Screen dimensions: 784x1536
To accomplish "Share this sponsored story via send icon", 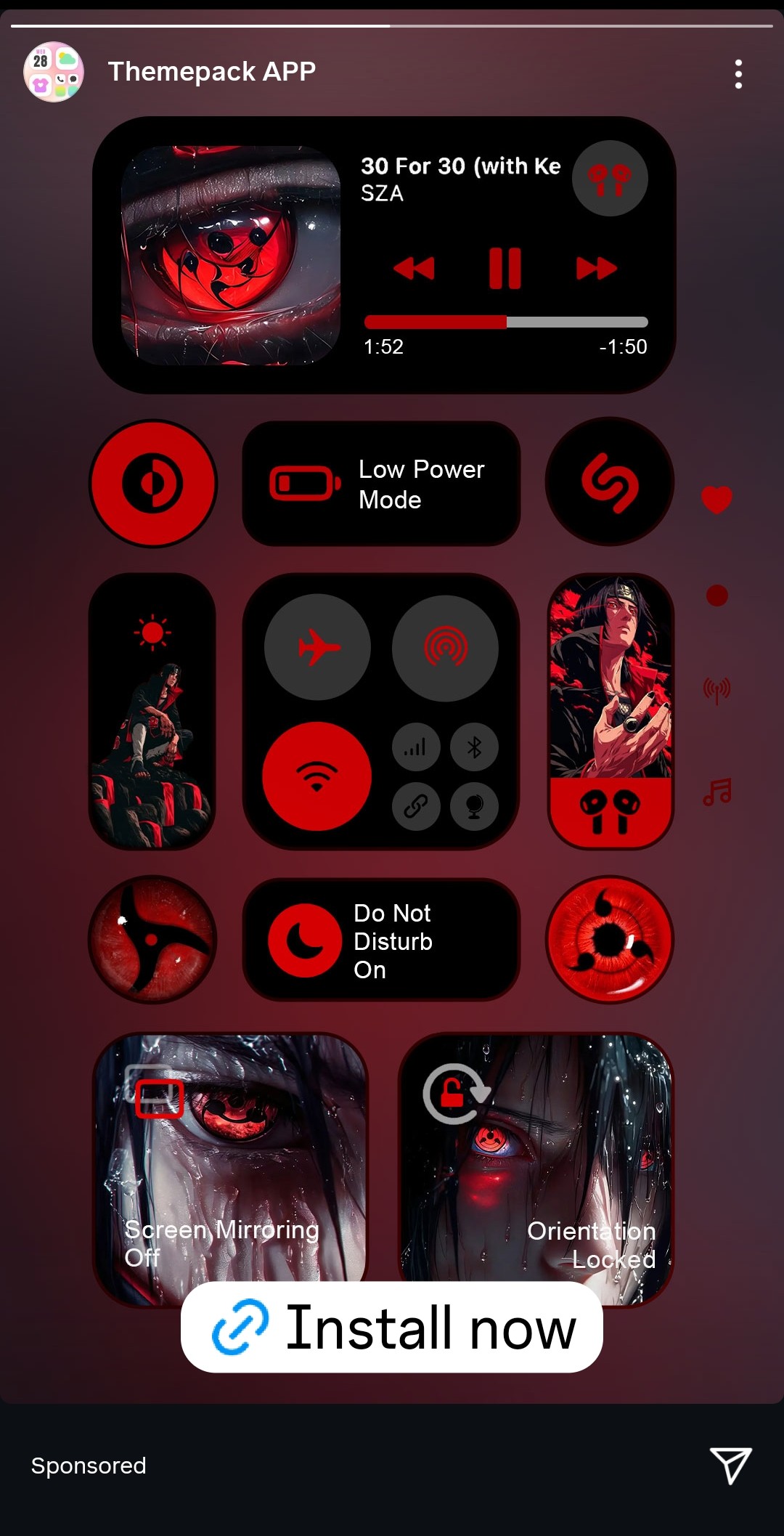I will 730,1465.
